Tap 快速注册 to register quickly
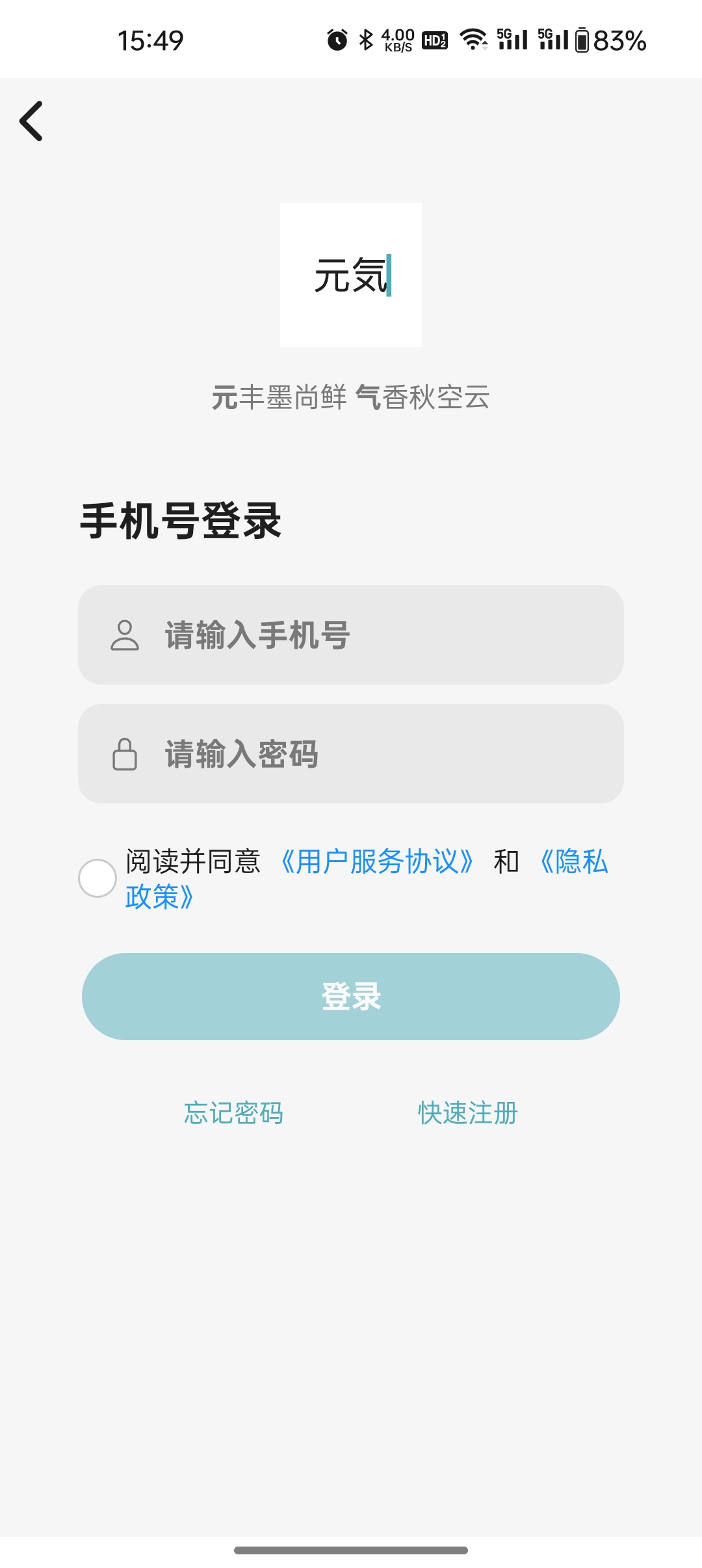The height and width of the screenshot is (1568, 702). click(467, 1112)
